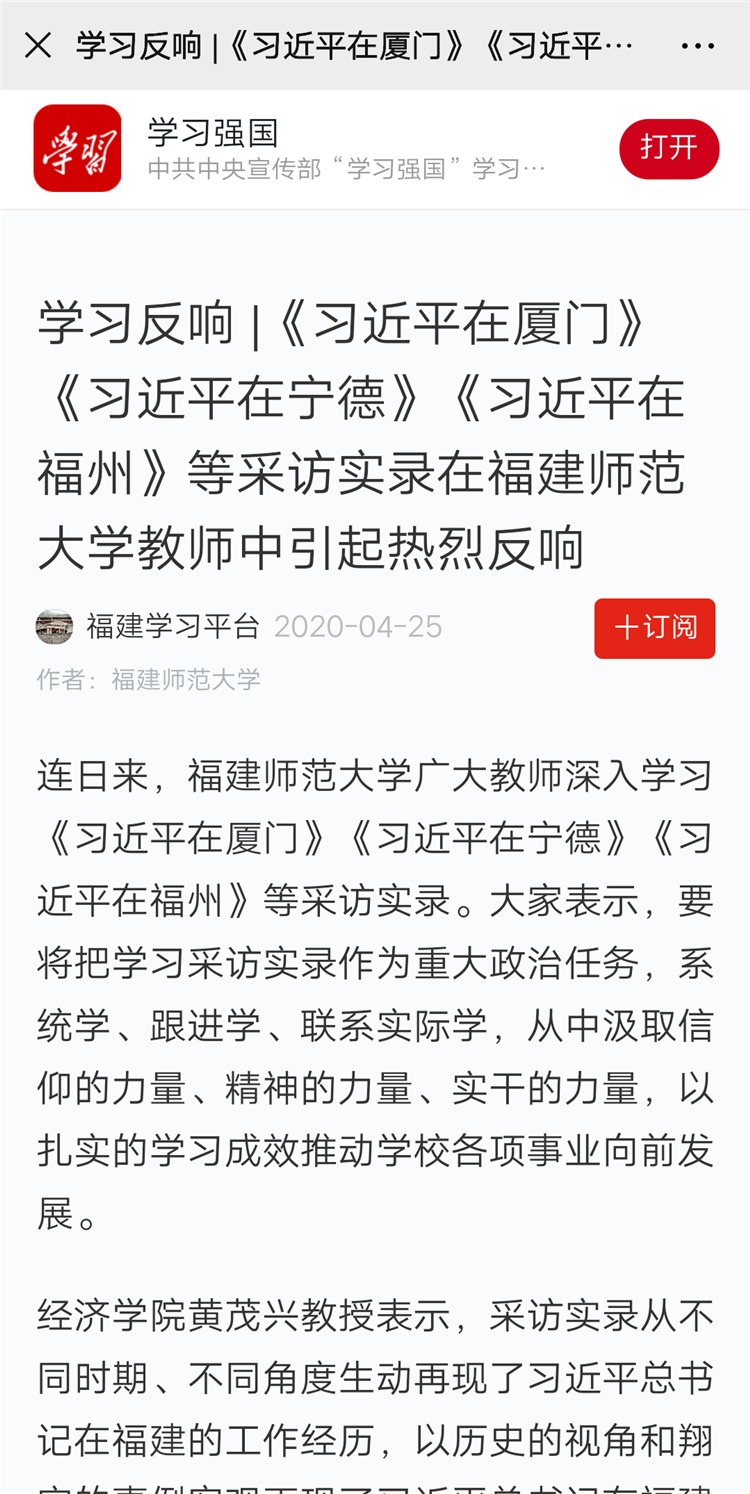Open the three-dot overflow menu
This screenshot has width=750, height=1494.
coord(697,46)
